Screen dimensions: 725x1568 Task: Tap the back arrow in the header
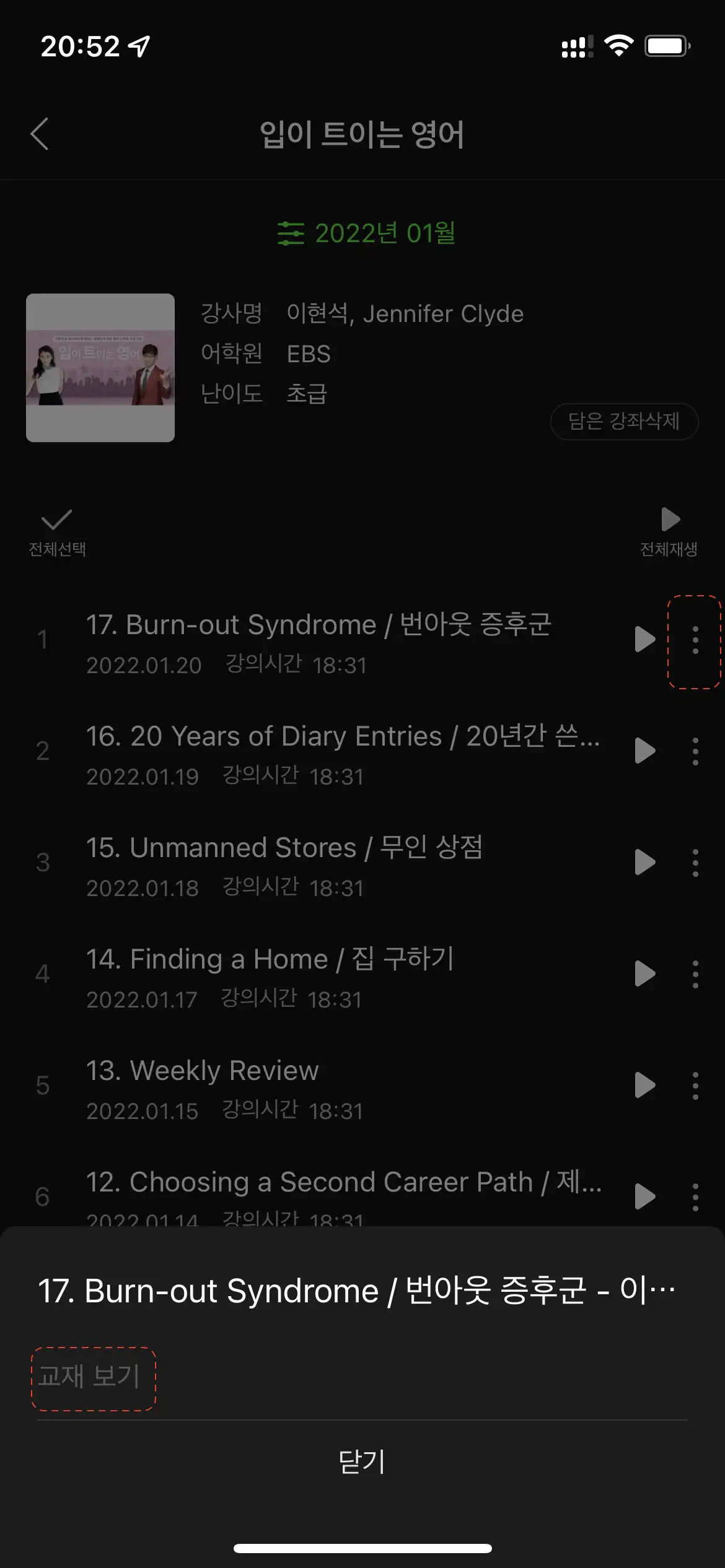40,133
